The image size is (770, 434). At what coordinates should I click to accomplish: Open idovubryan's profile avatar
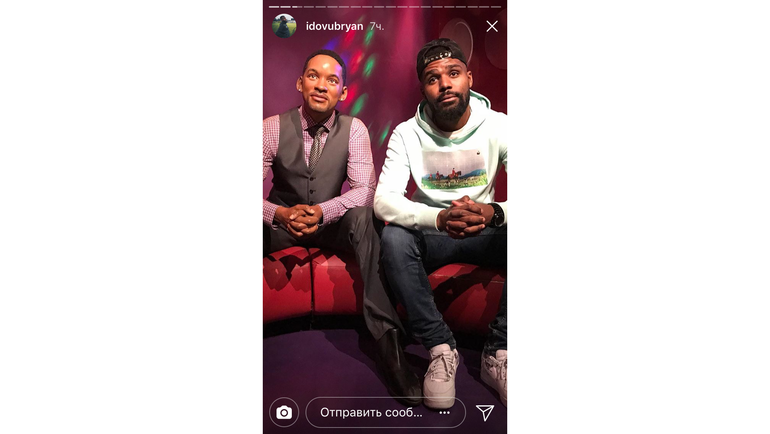coord(285,26)
